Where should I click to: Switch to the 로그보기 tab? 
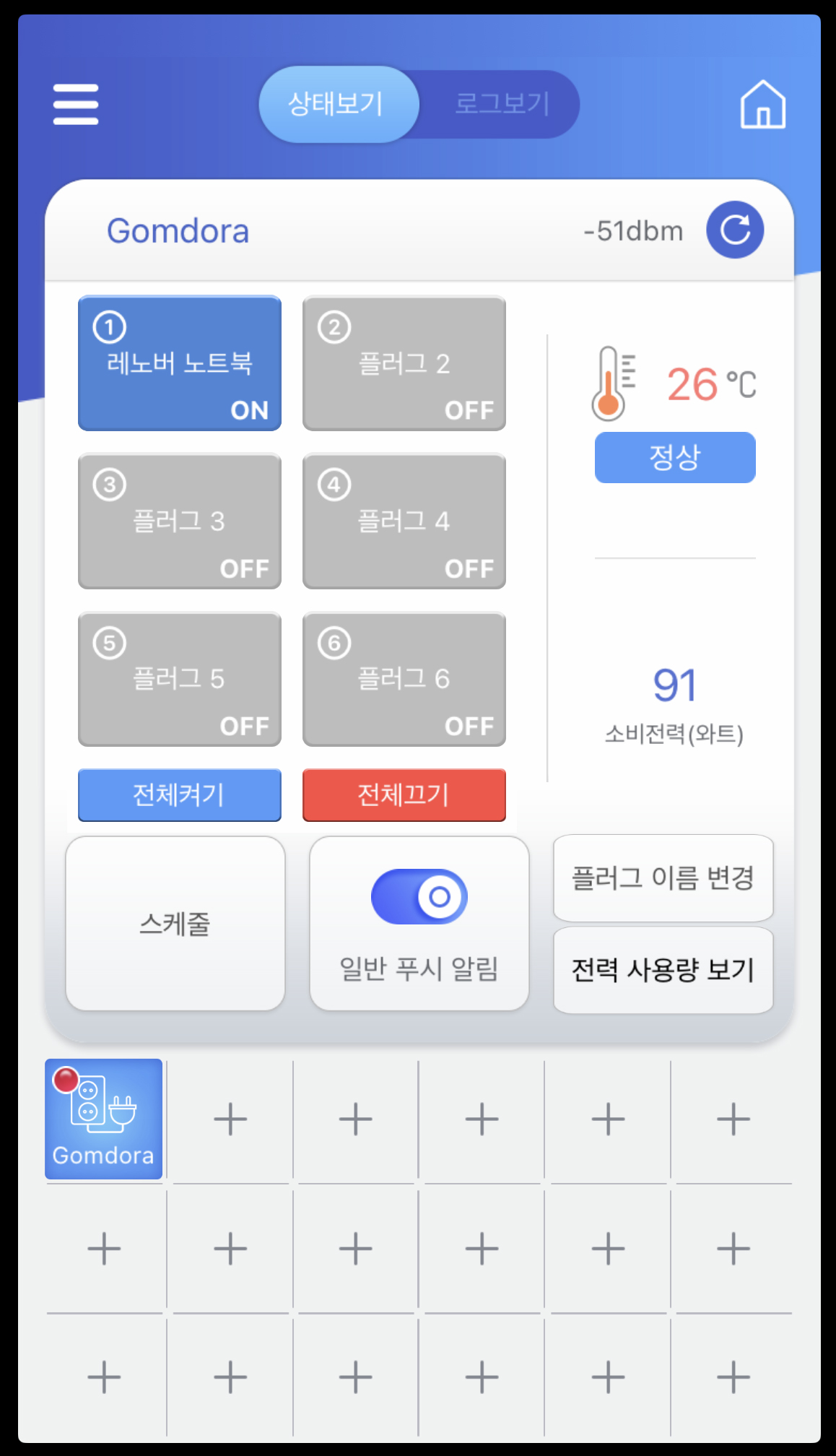click(502, 105)
